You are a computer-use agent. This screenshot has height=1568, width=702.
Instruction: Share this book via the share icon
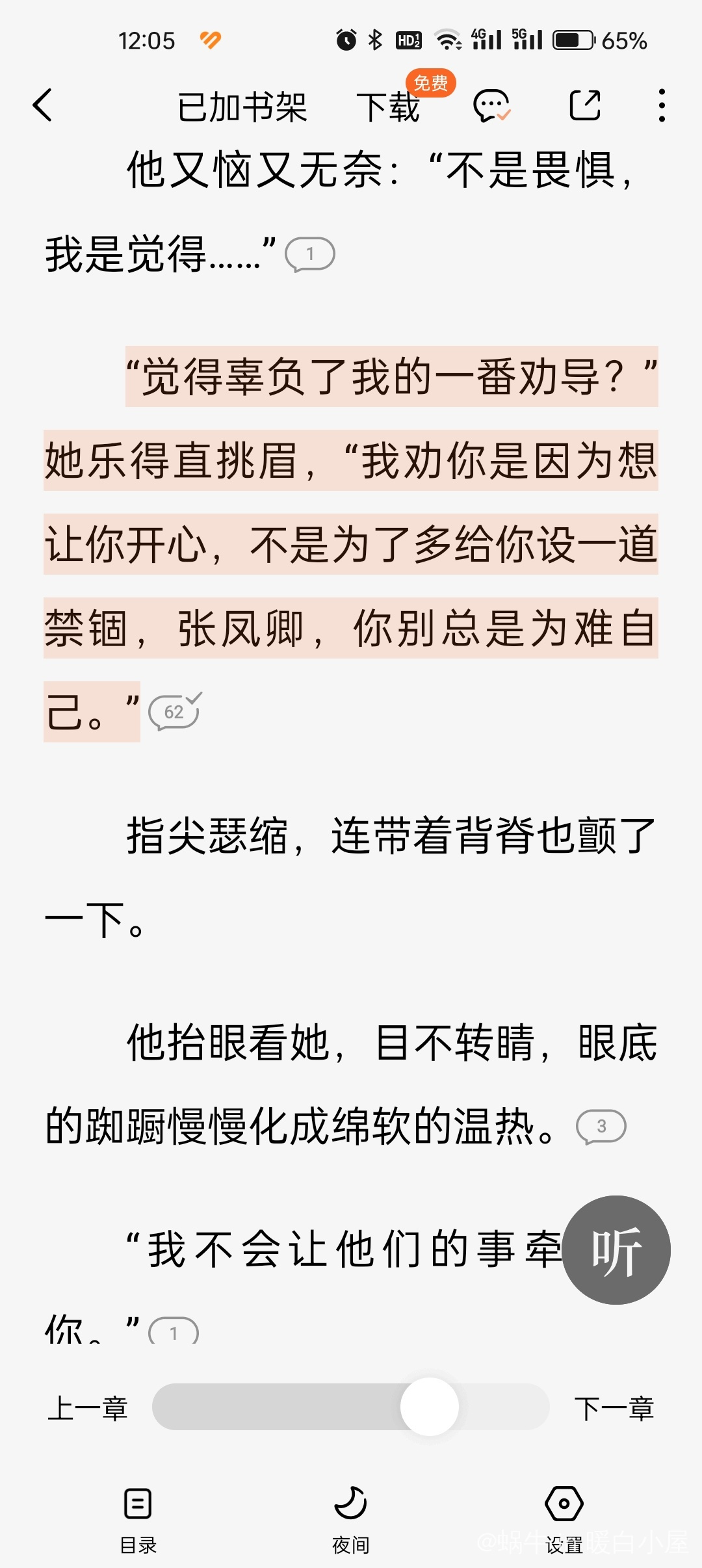[x=584, y=105]
